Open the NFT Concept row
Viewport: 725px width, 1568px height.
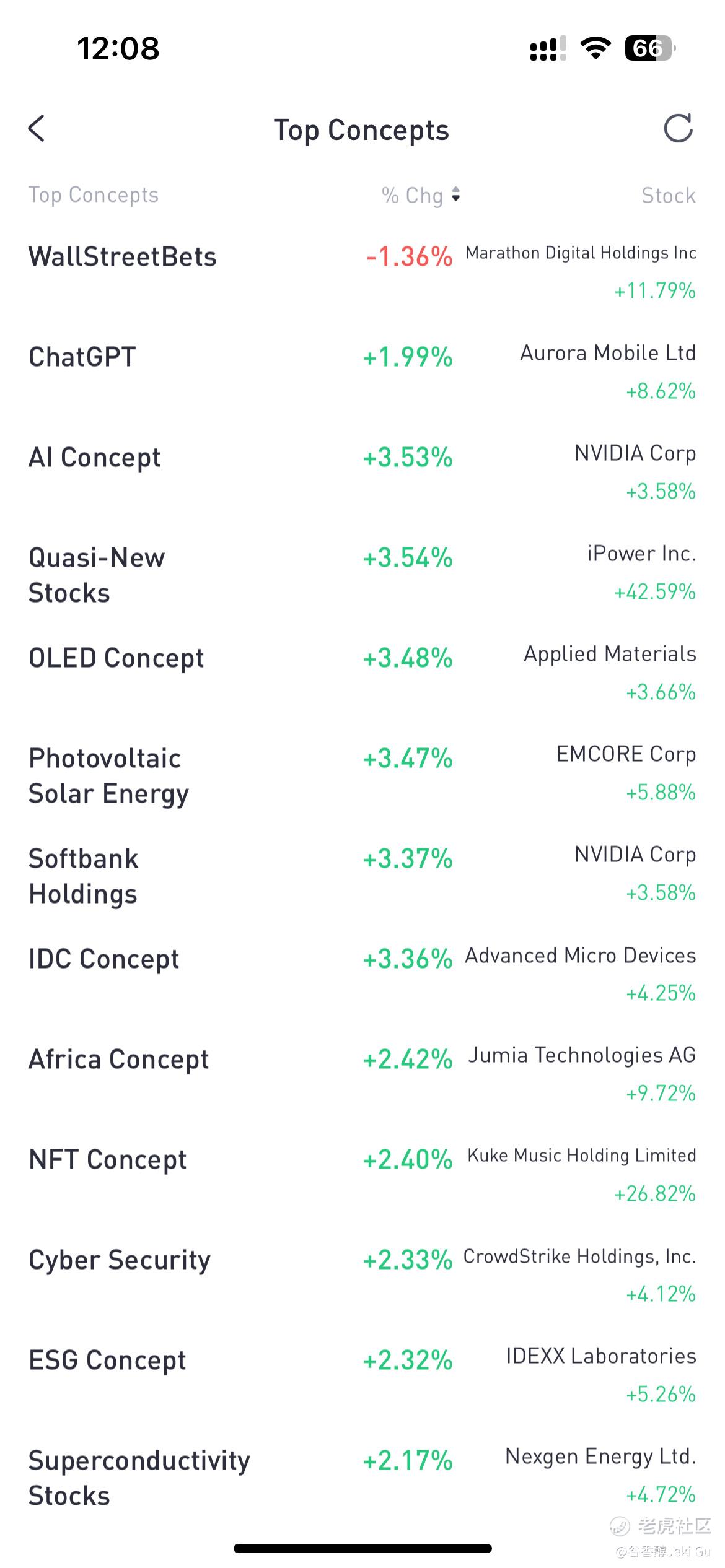362,1175
